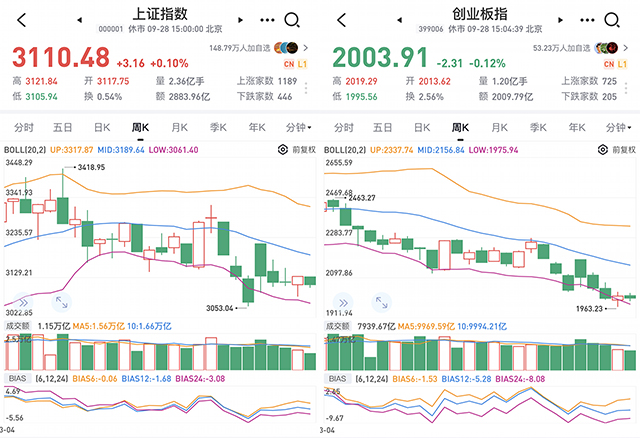Switch 创业板指 chart to 五日 tab
Image resolution: width=640 pixels, height=438 pixels.
click(x=384, y=128)
